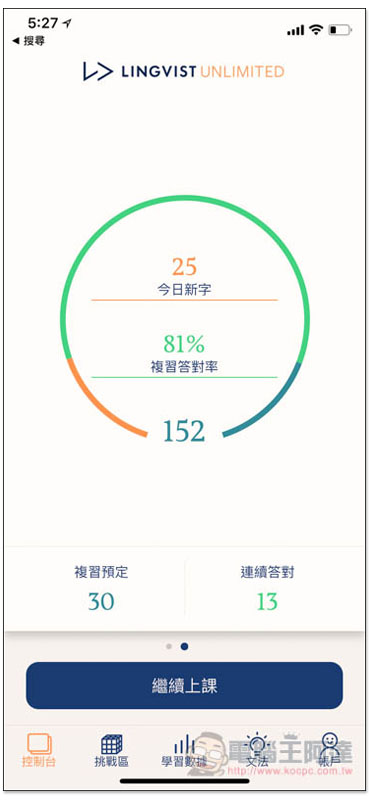Switch to the 帳戶 tab
The height and width of the screenshot is (800, 369).
click(x=330, y=750)
